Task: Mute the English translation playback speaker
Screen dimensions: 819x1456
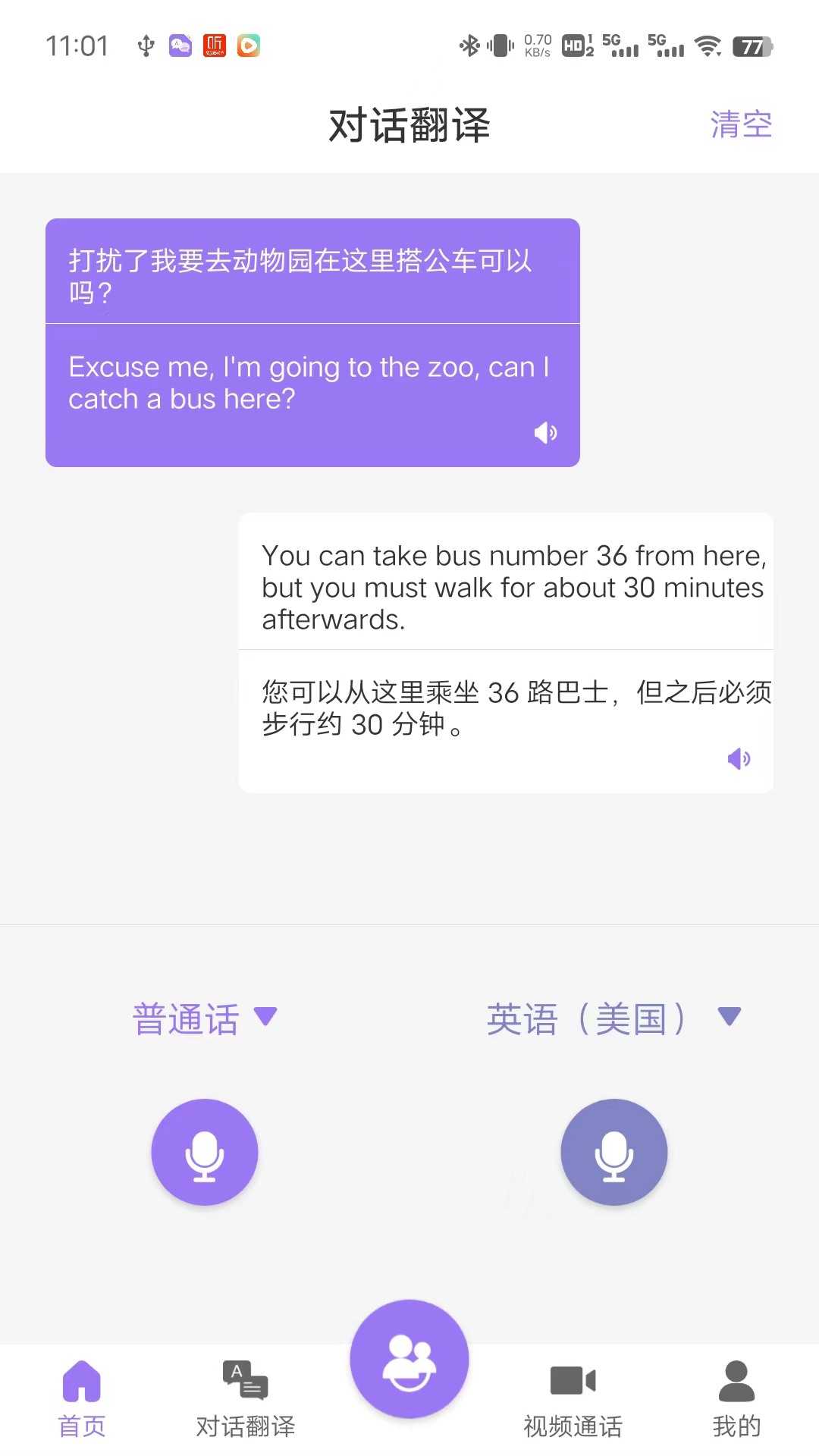Action: (544, 432)
